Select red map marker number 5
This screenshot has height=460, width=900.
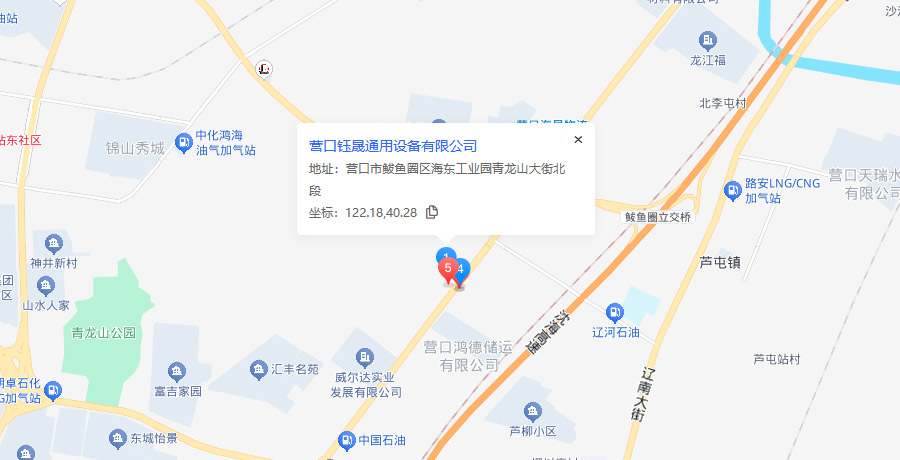(x=447, y=269)
